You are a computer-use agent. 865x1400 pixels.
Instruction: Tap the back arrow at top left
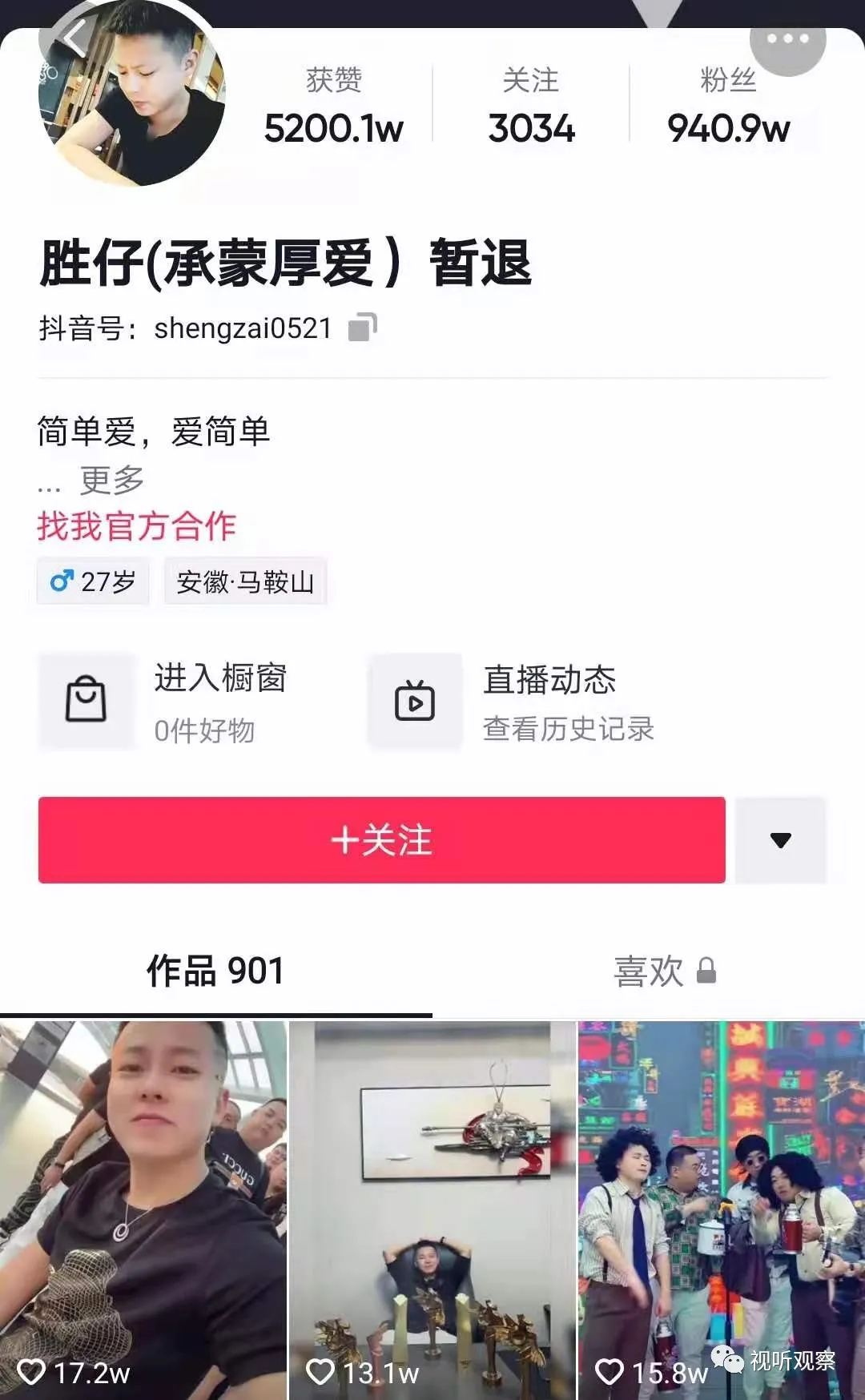point(70,38)
